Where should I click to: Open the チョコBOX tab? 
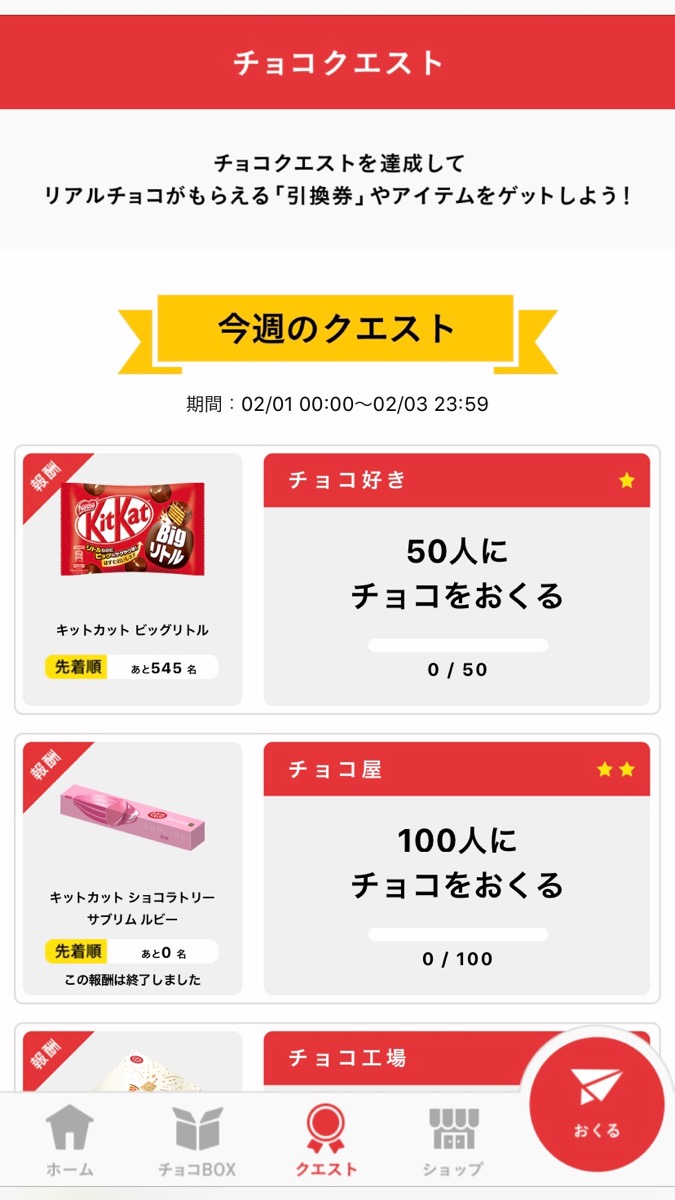tap(197, 1142)
